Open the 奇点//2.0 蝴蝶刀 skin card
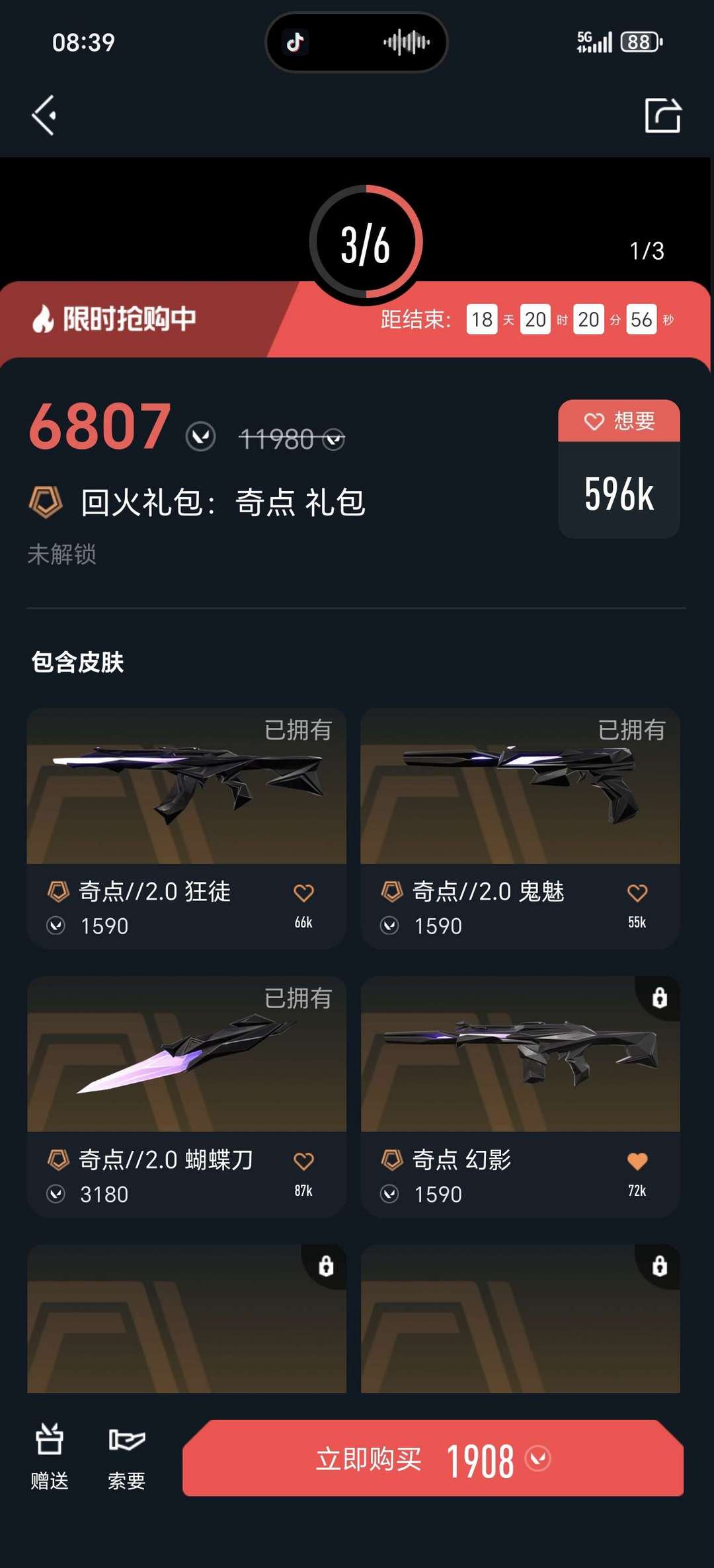The height and width of the screenshot is (1568, 714). (186, 1097)
